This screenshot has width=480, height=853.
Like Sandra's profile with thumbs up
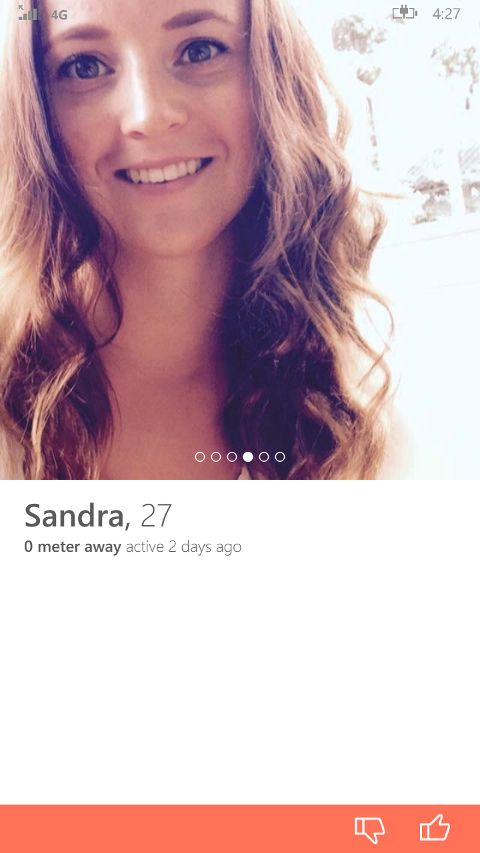pos(435,829)
